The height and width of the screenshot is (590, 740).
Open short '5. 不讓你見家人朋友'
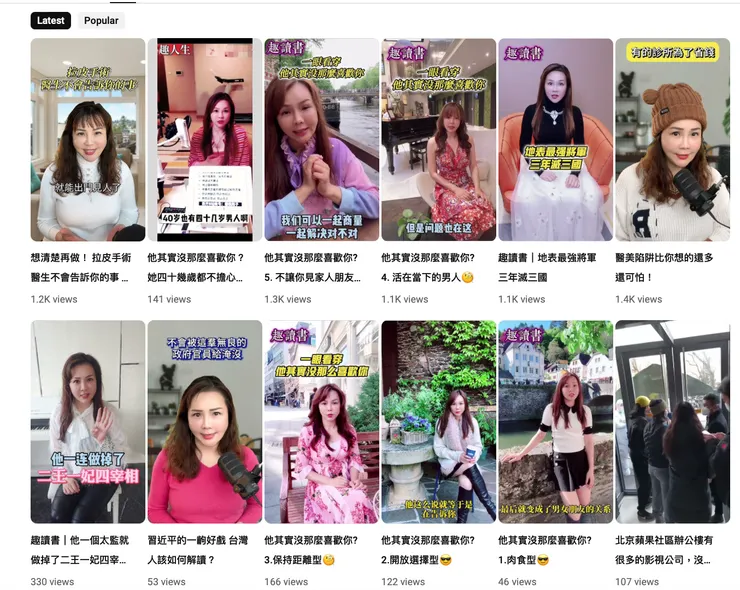point(322,140)
